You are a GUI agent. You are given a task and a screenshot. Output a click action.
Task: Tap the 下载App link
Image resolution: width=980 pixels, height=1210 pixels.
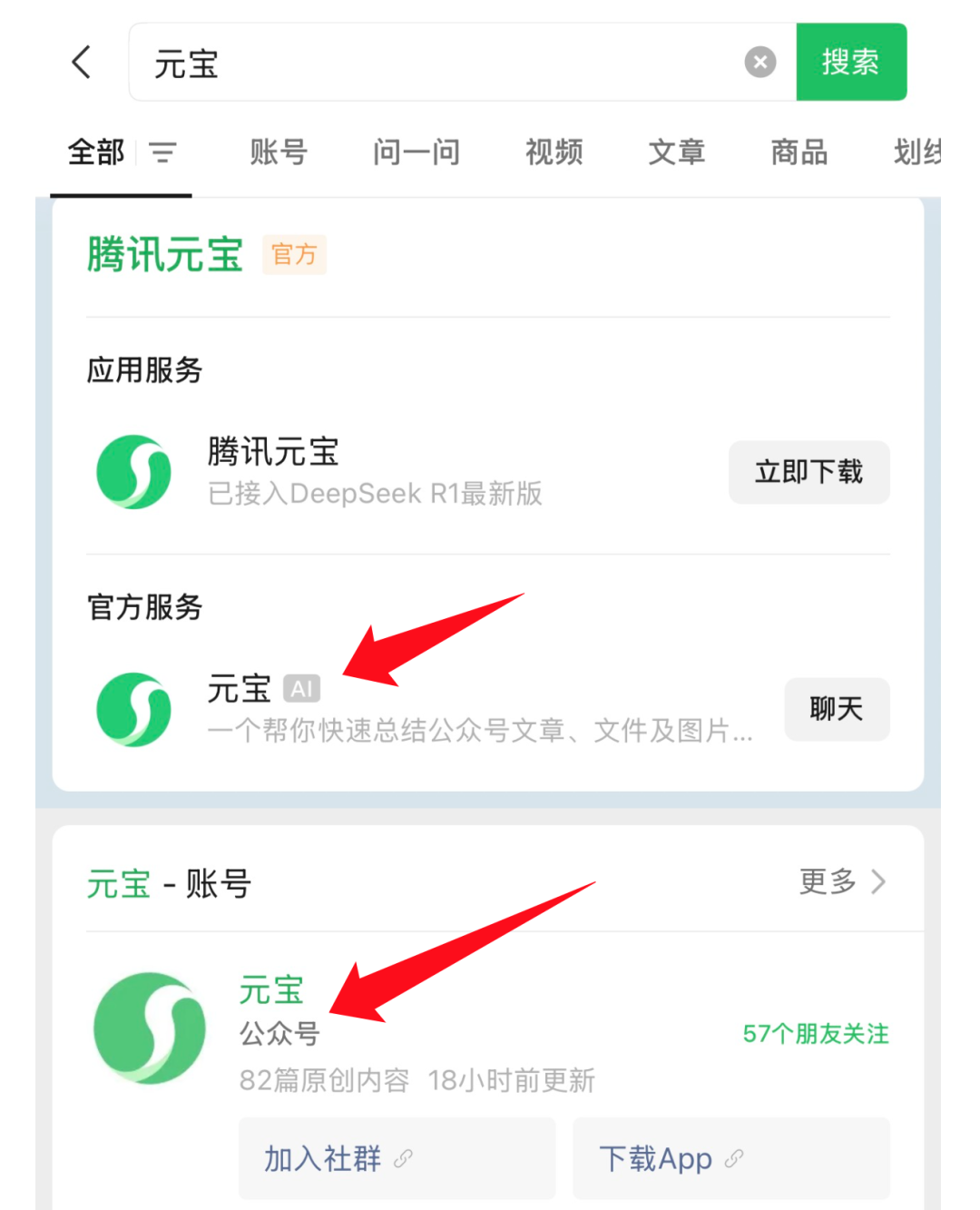731,1159
